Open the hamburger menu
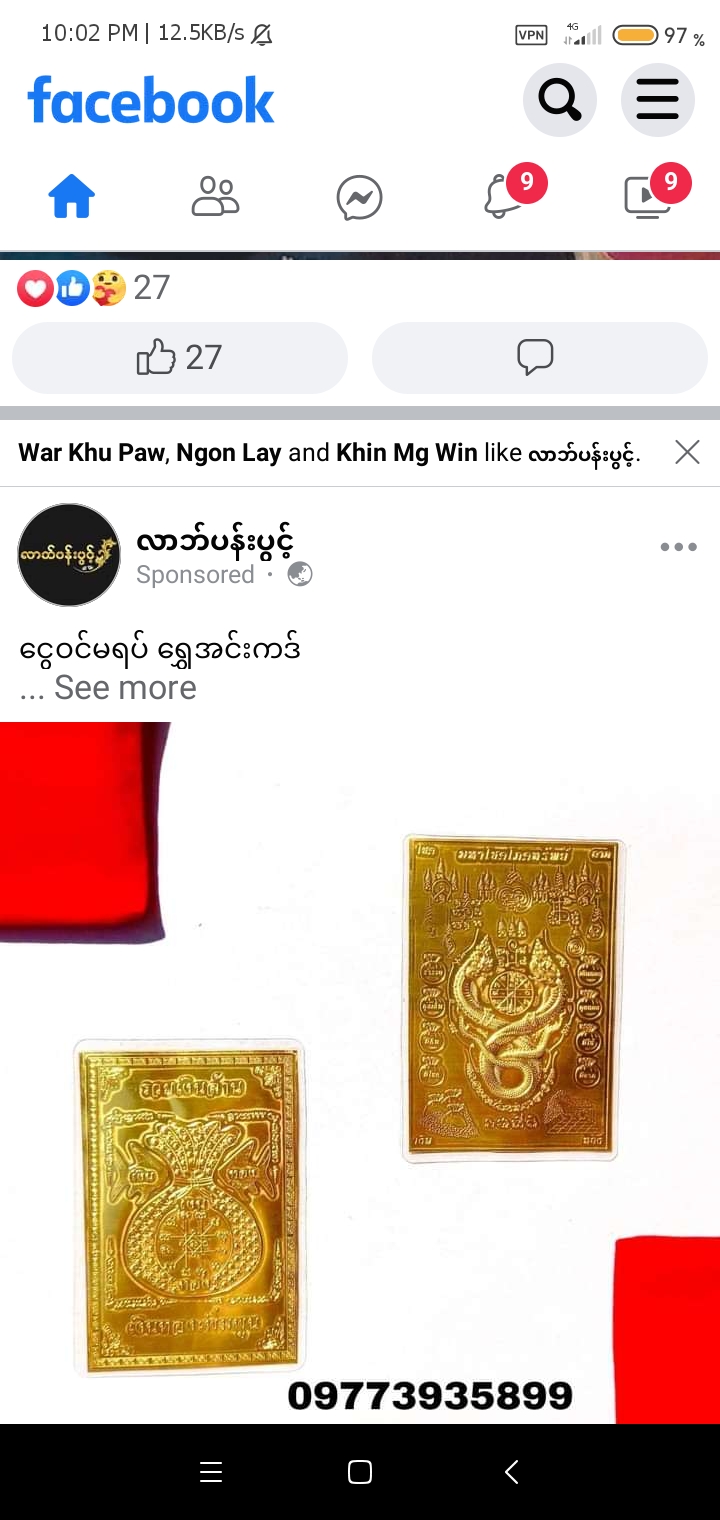Viewport: 720px width, 1520px height. click(x=657, y=99)
